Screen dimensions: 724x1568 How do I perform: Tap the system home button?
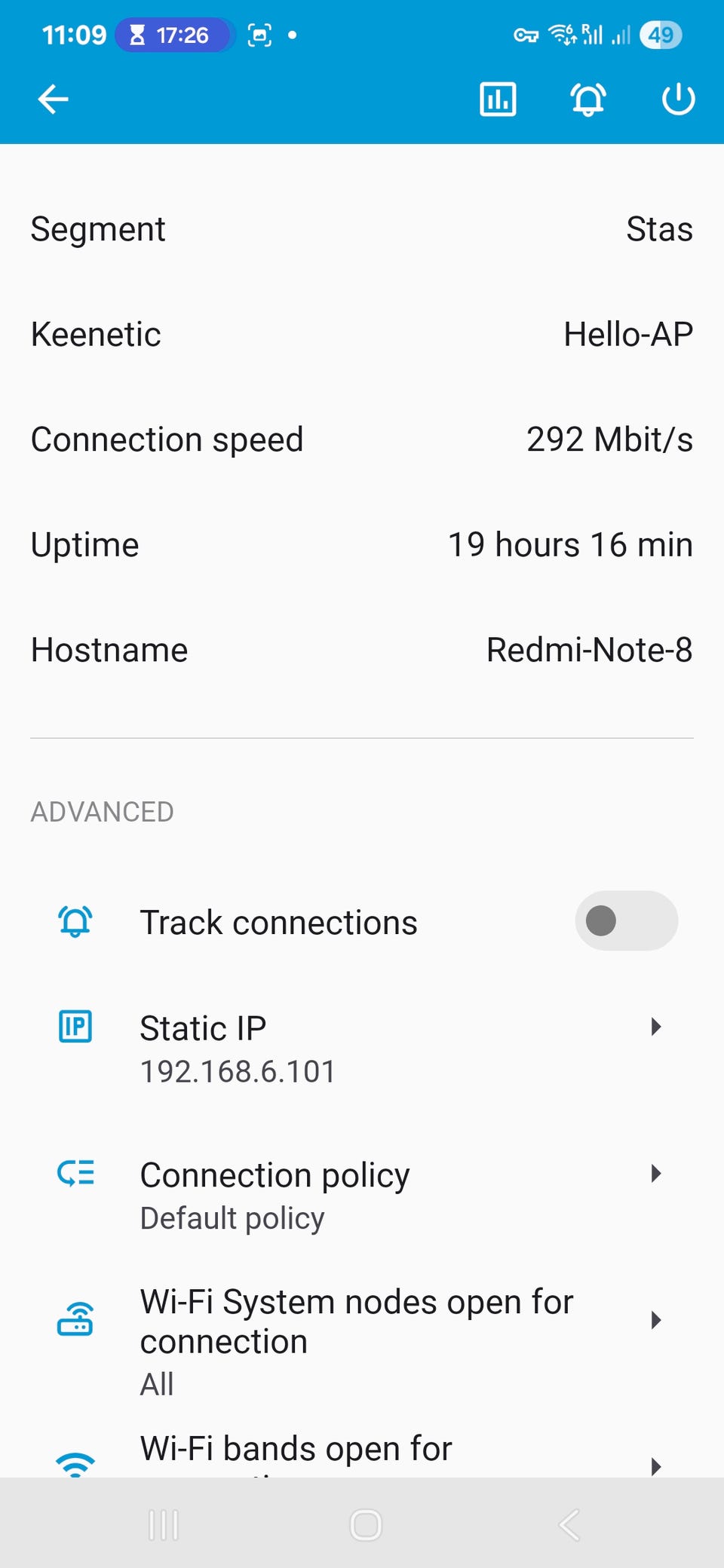366,1525
